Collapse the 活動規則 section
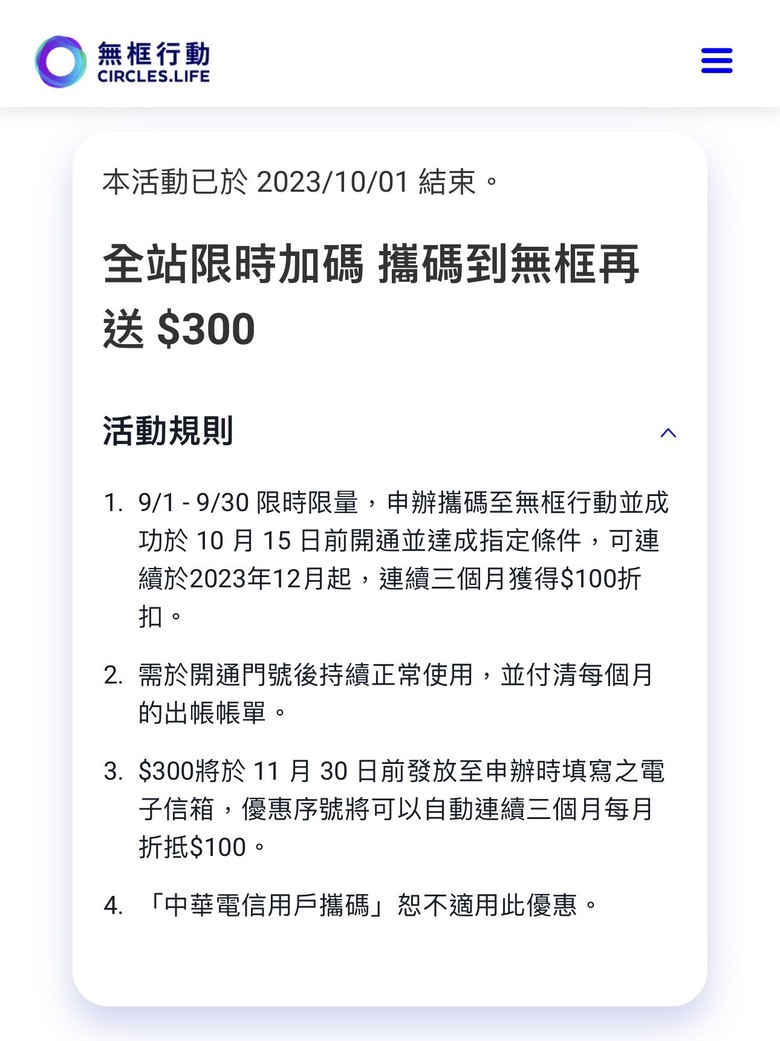Image resolution: width=780 pixels, height=1041 pixels. (668, 433)
